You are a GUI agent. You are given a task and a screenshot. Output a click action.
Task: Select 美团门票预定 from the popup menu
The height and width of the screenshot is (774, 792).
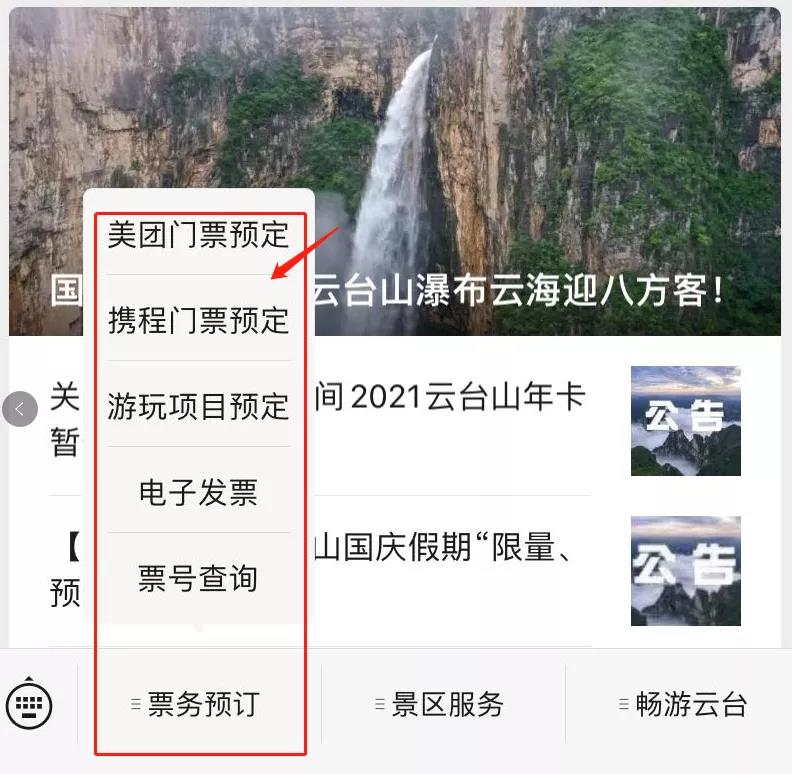click(198, 235)
